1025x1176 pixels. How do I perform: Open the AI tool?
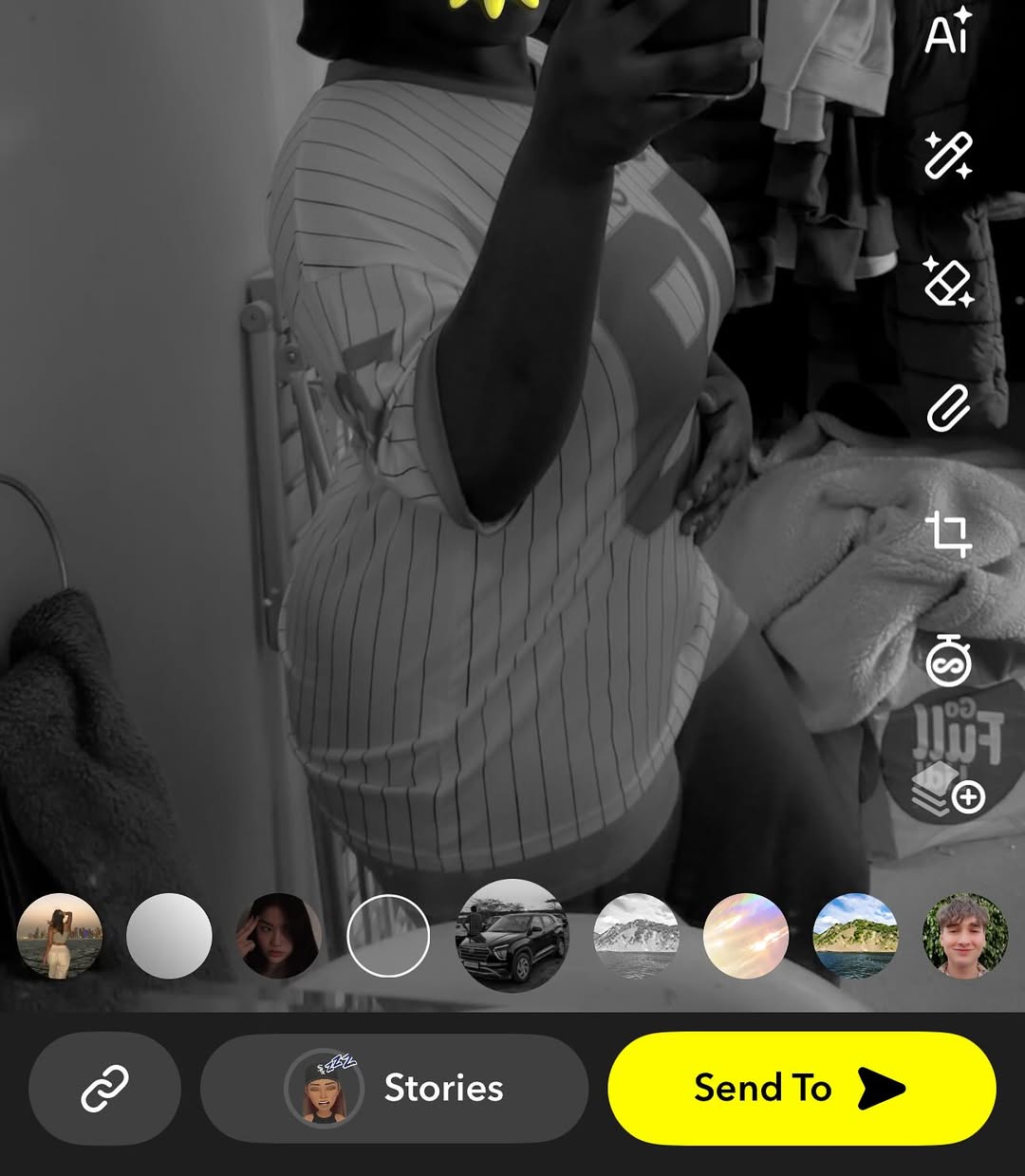pos(948,31)
